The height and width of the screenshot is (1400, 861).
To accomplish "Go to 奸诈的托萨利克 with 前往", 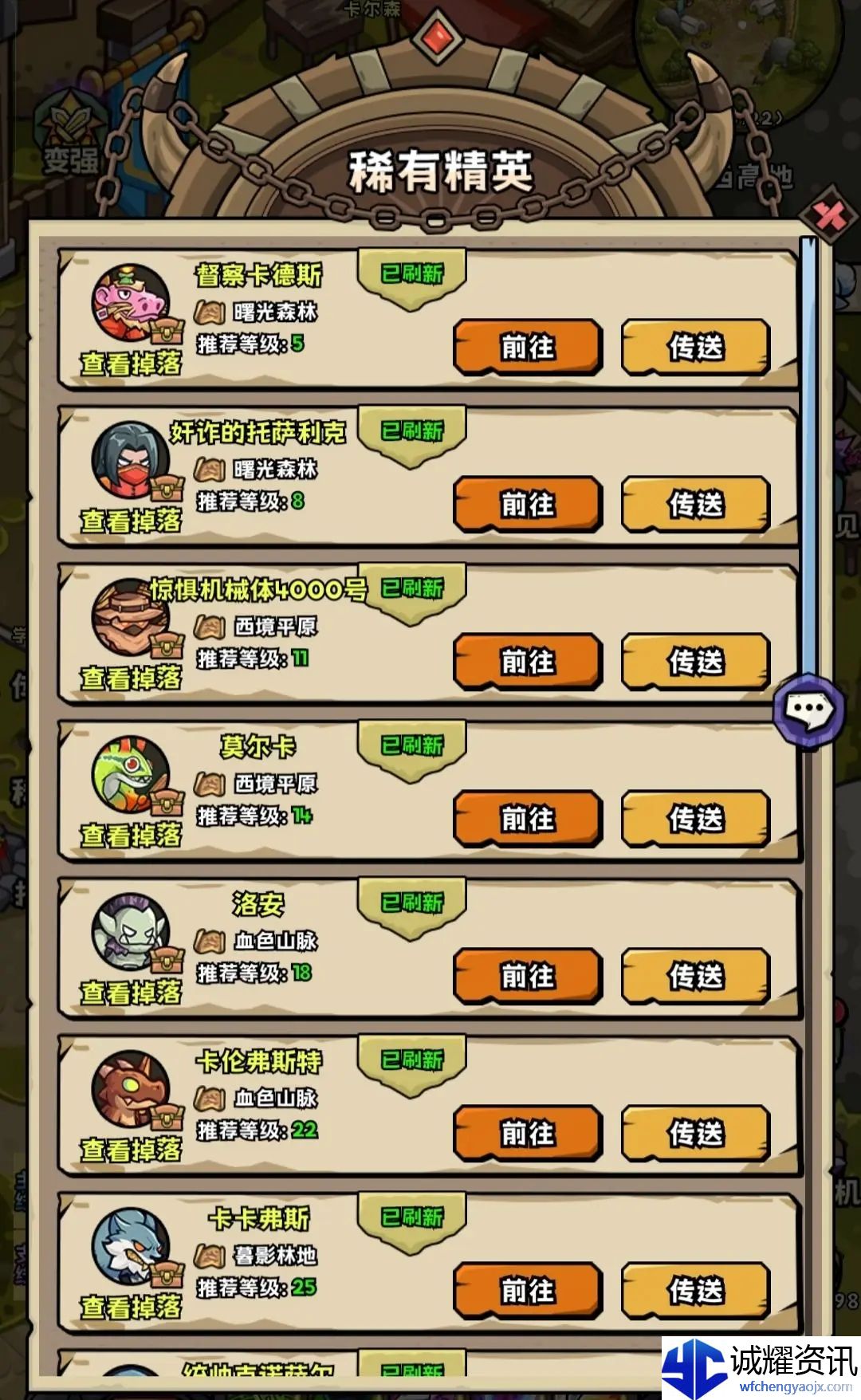I will [527, 504].
